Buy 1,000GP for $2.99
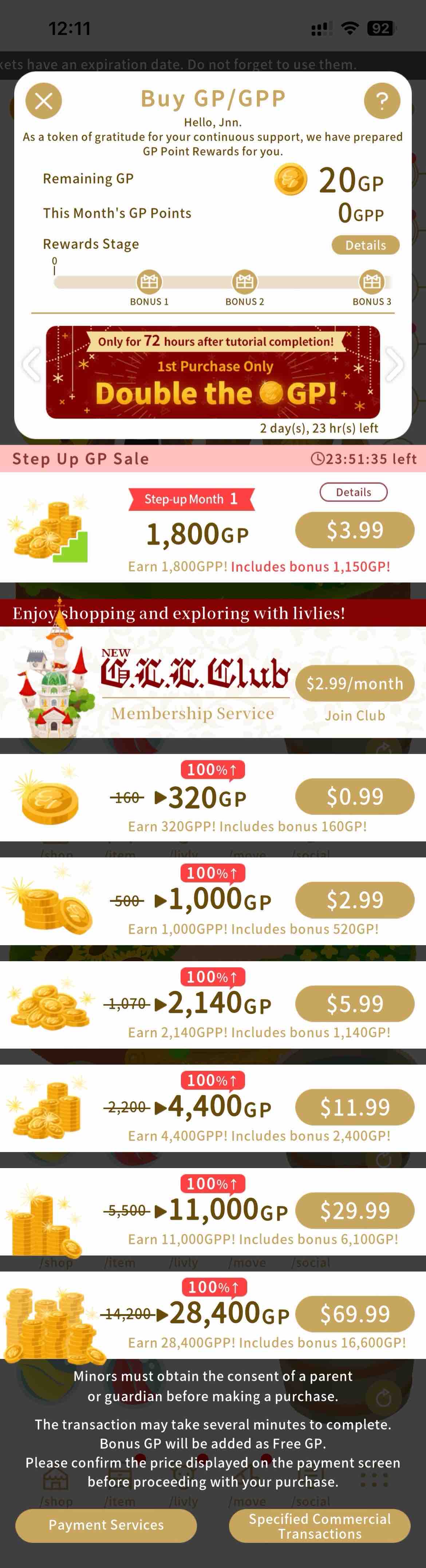426x1568 pixels. [x=354, y=900]
